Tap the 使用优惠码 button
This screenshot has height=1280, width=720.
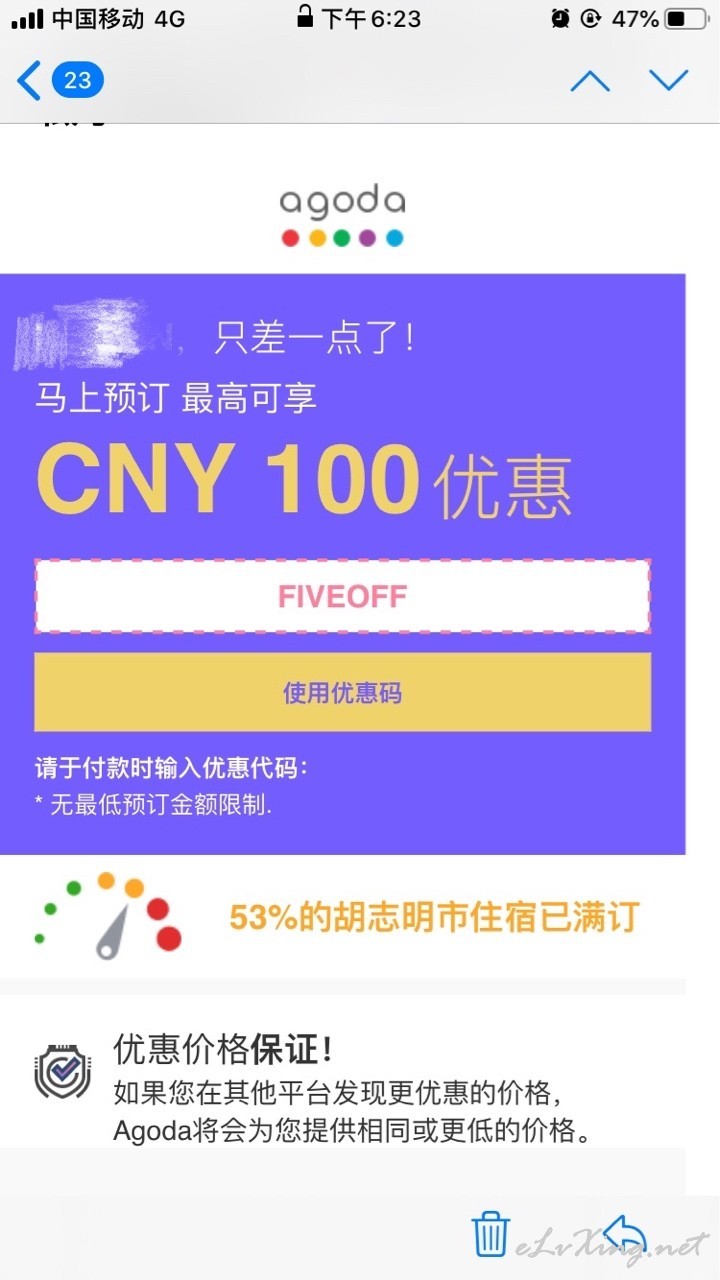tap(342, 692)
